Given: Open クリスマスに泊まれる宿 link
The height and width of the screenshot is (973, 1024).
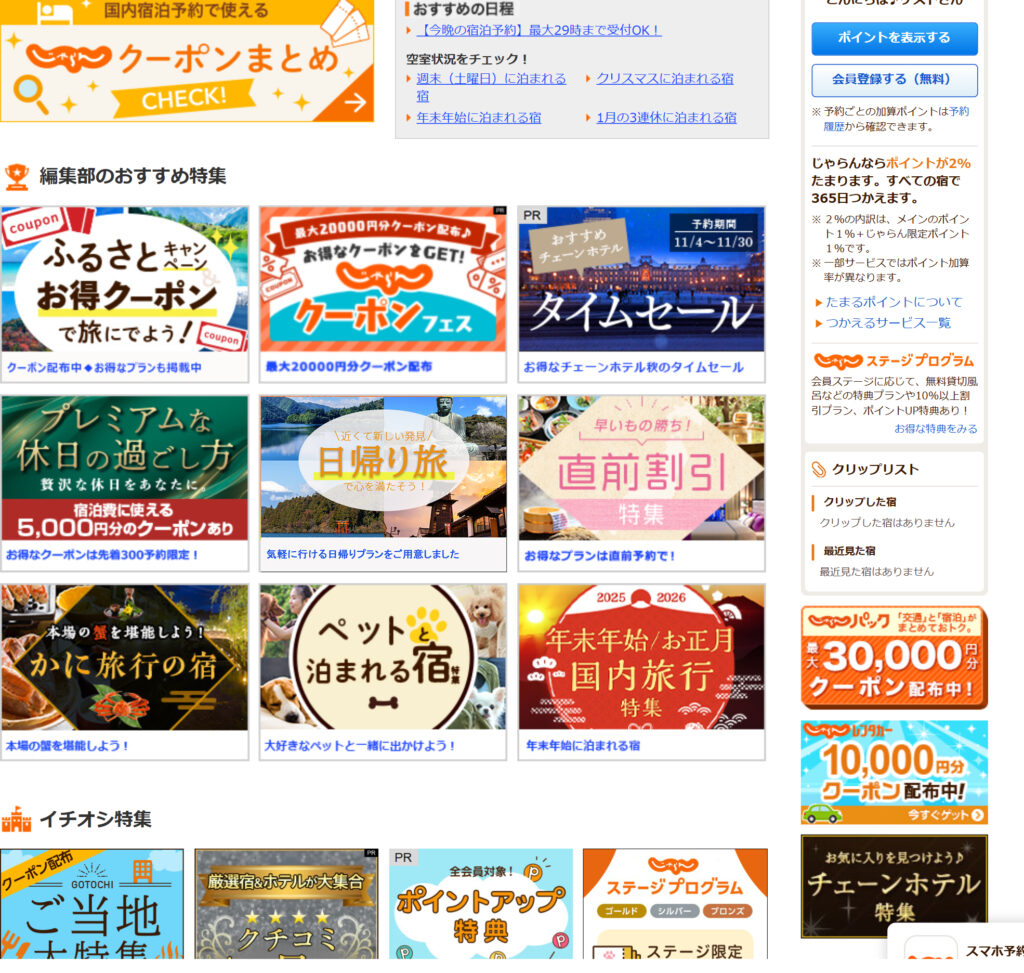Looking at the screenshot, I should tap(665, 78).
